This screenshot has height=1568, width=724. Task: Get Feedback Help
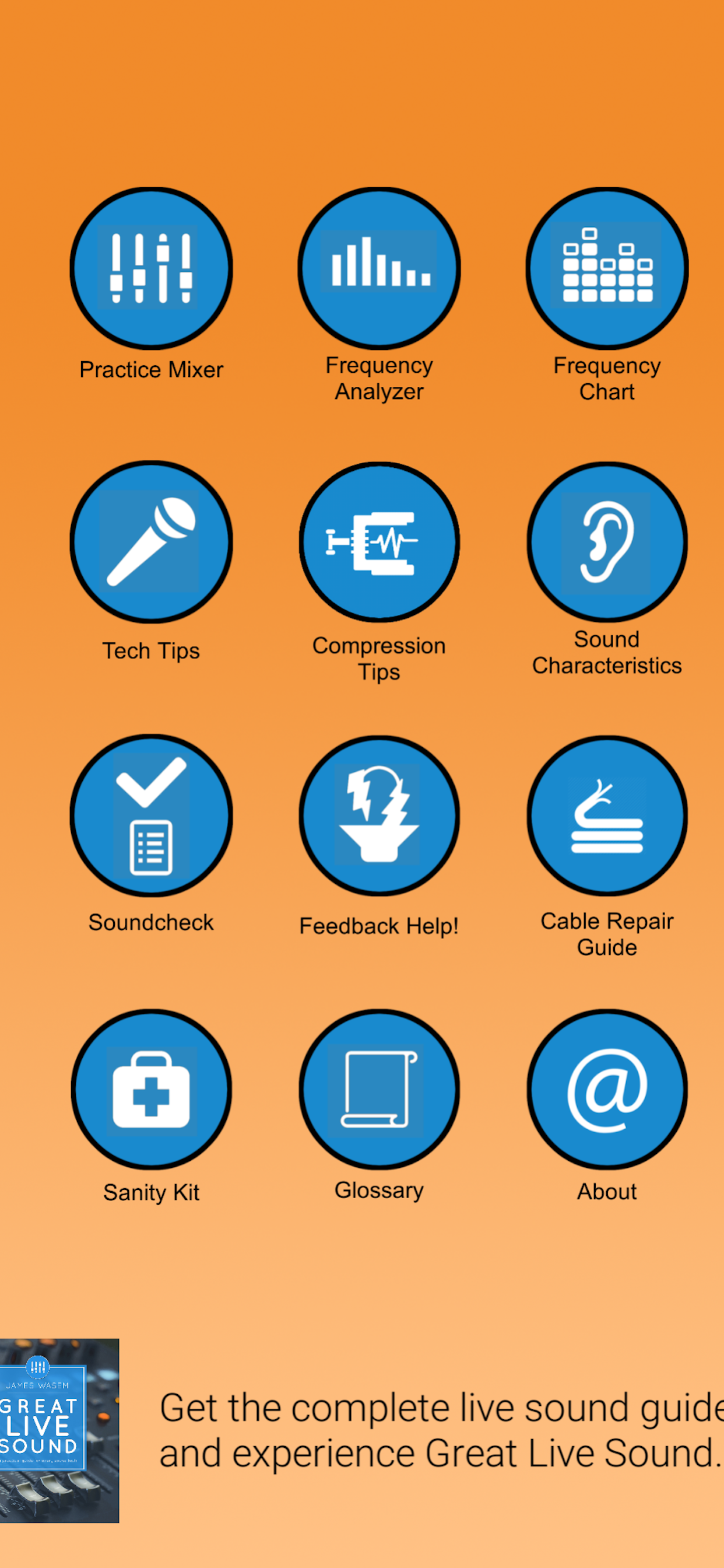click(379, 815)
